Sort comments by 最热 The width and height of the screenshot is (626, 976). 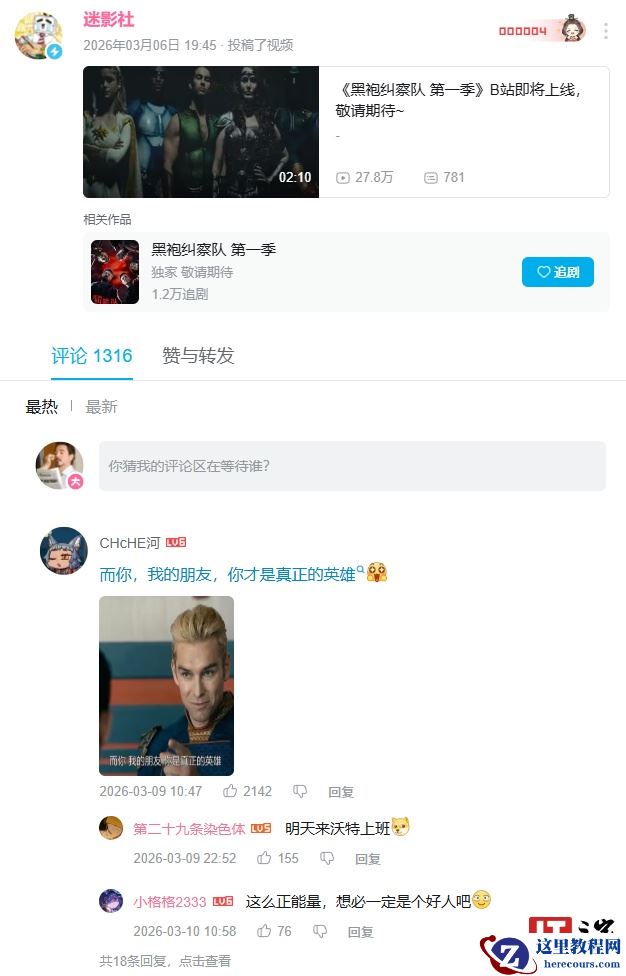pyautogui.click(x=41, y=407)
